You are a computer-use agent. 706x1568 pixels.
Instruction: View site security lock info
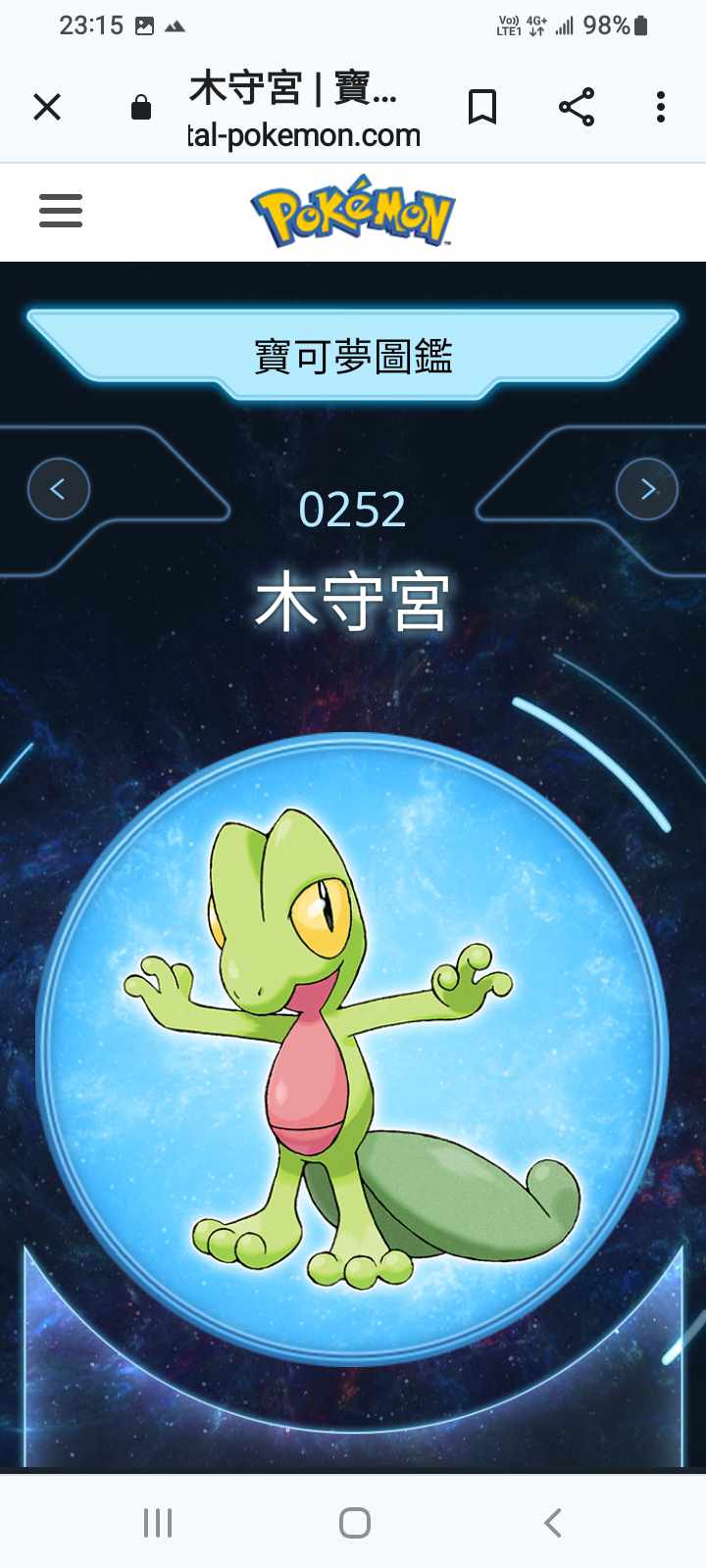pyautogui.click(x=141, y=107)
